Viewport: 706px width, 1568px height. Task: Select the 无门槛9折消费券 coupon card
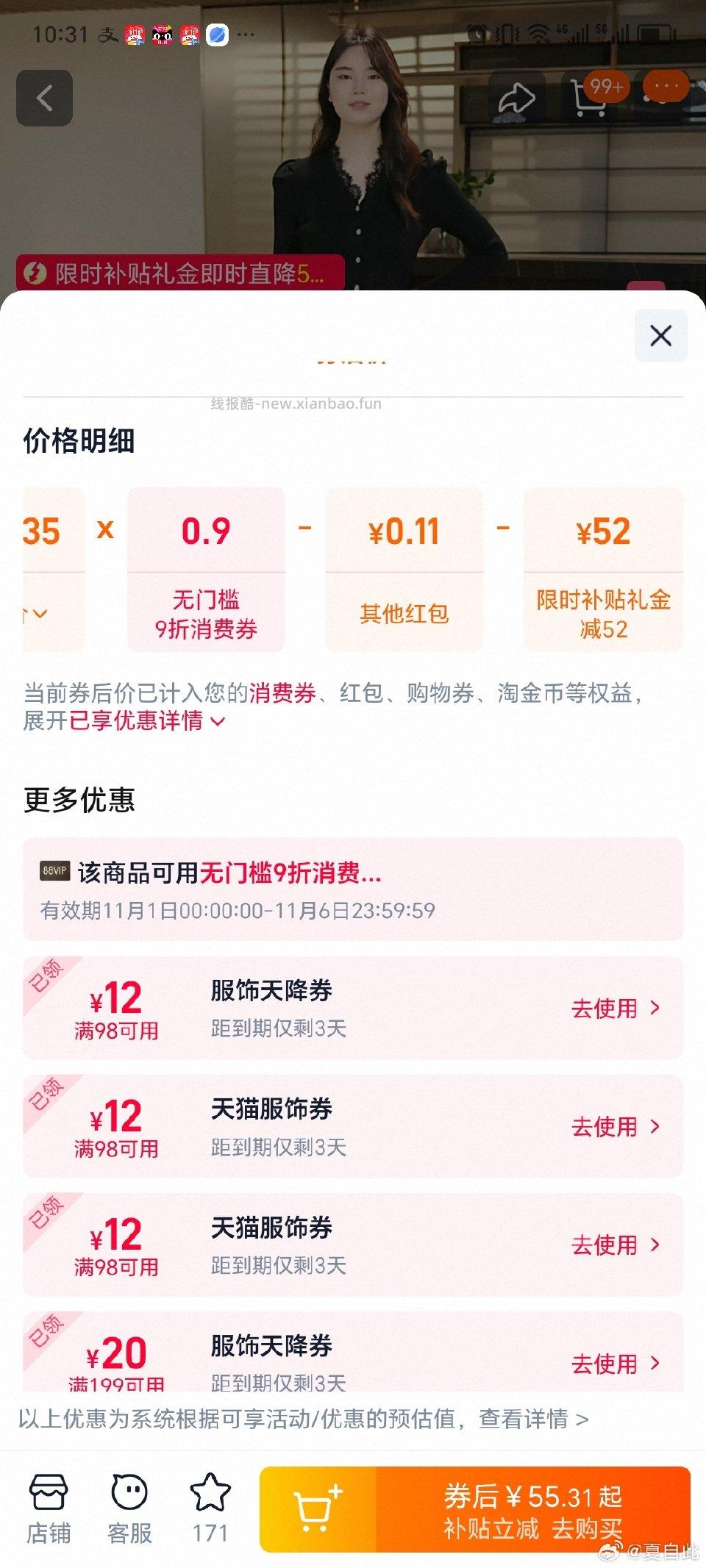click(x=207, y=570)
